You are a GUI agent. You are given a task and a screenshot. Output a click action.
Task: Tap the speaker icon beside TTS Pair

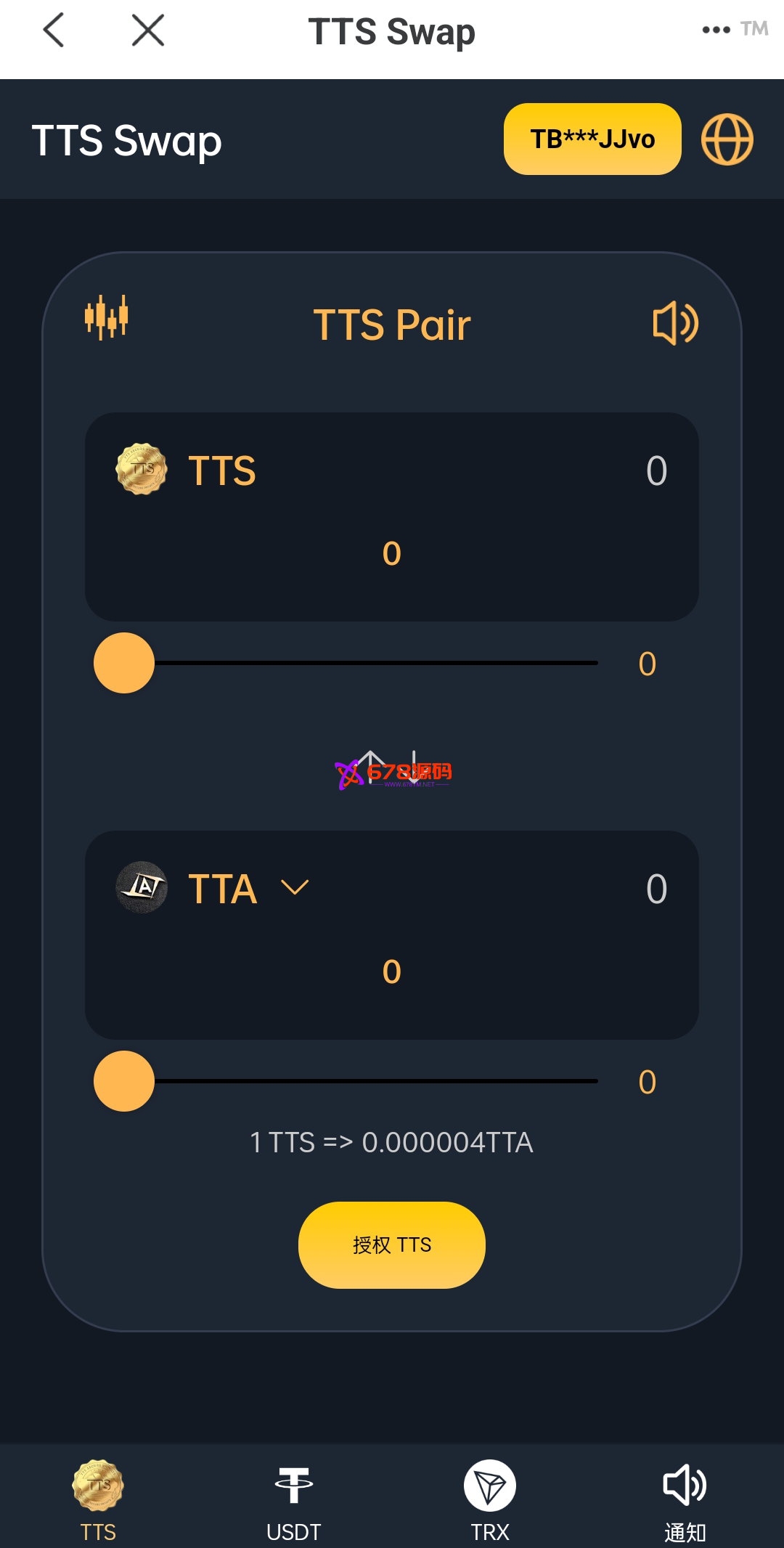point(675,323)
